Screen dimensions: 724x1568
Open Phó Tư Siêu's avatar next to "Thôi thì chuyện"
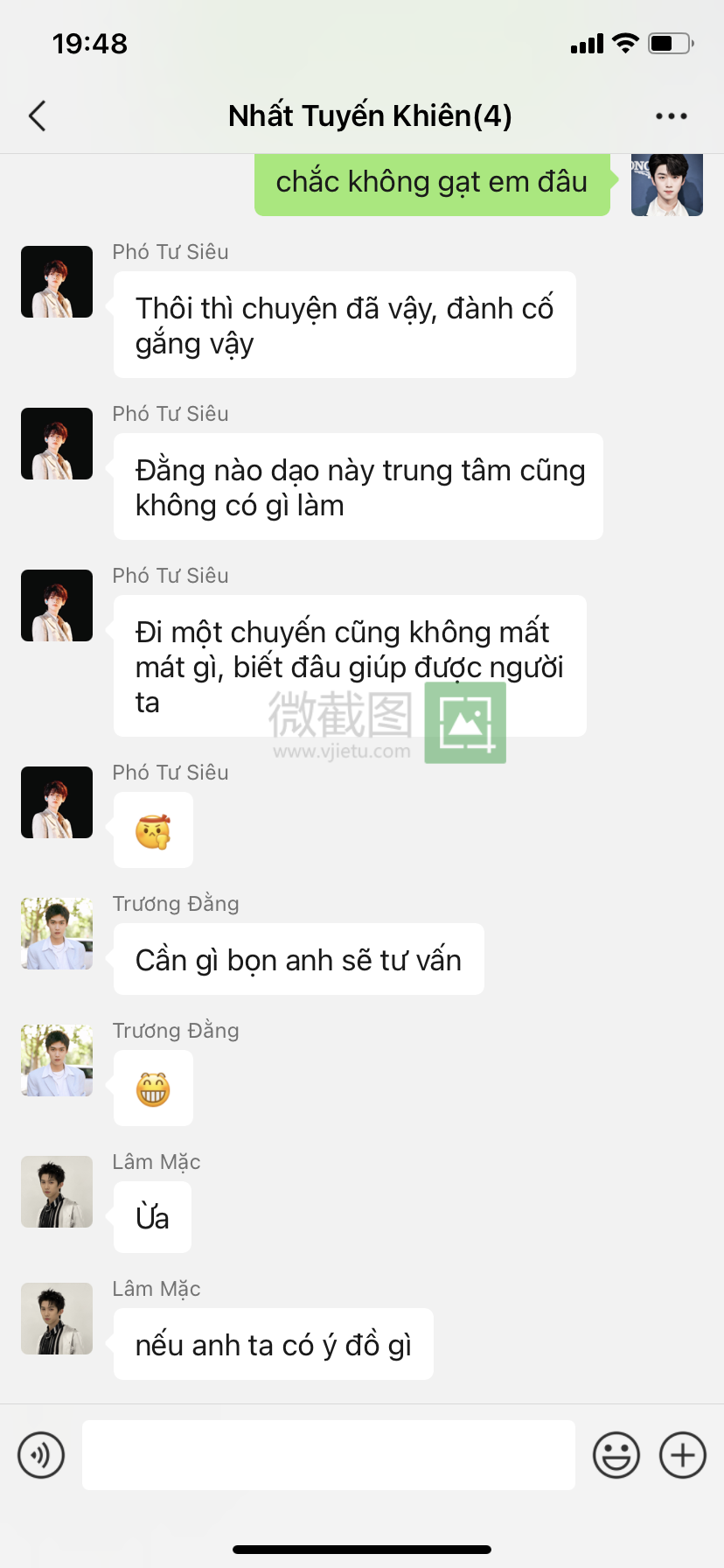pos(57,282)
